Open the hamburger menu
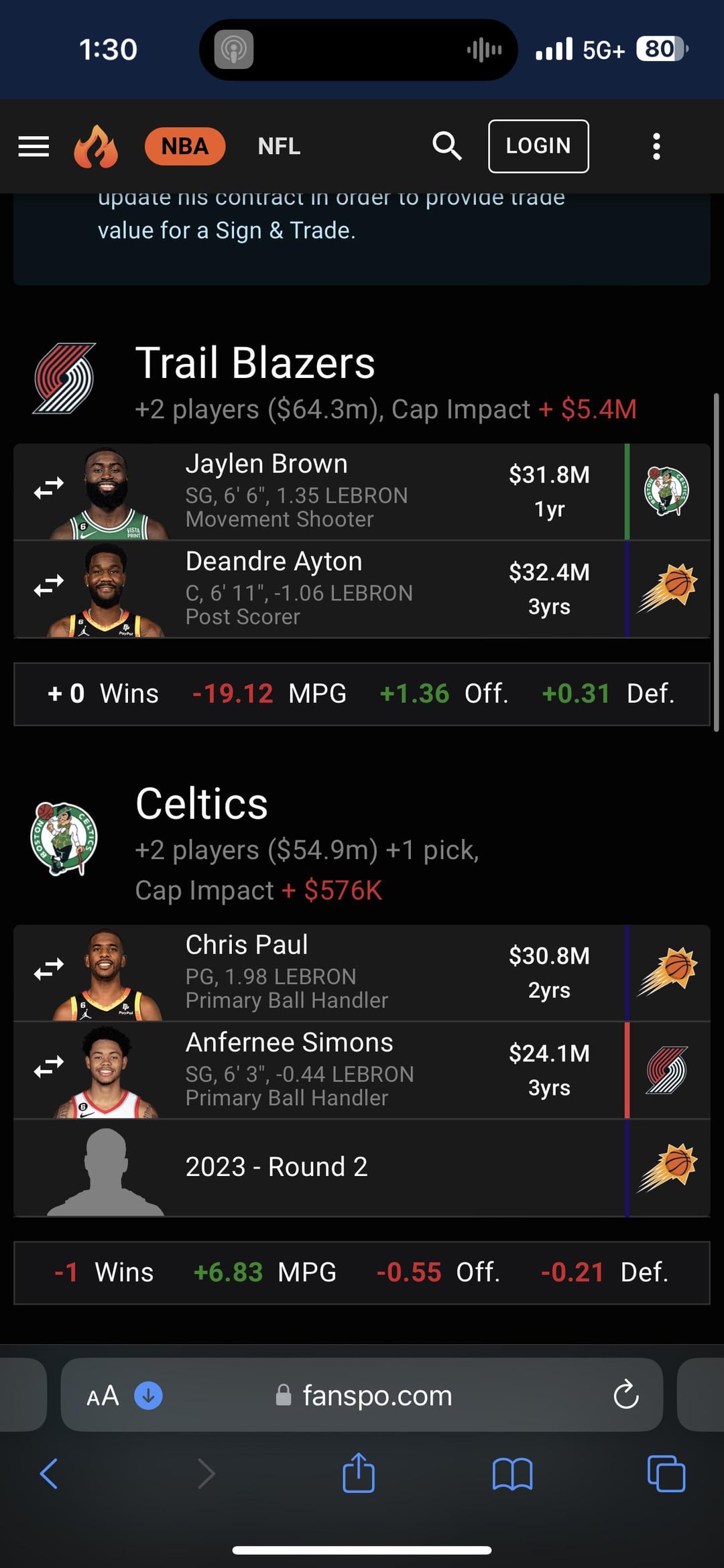The height and width of the screenshot is (1568, 724). 34,146
